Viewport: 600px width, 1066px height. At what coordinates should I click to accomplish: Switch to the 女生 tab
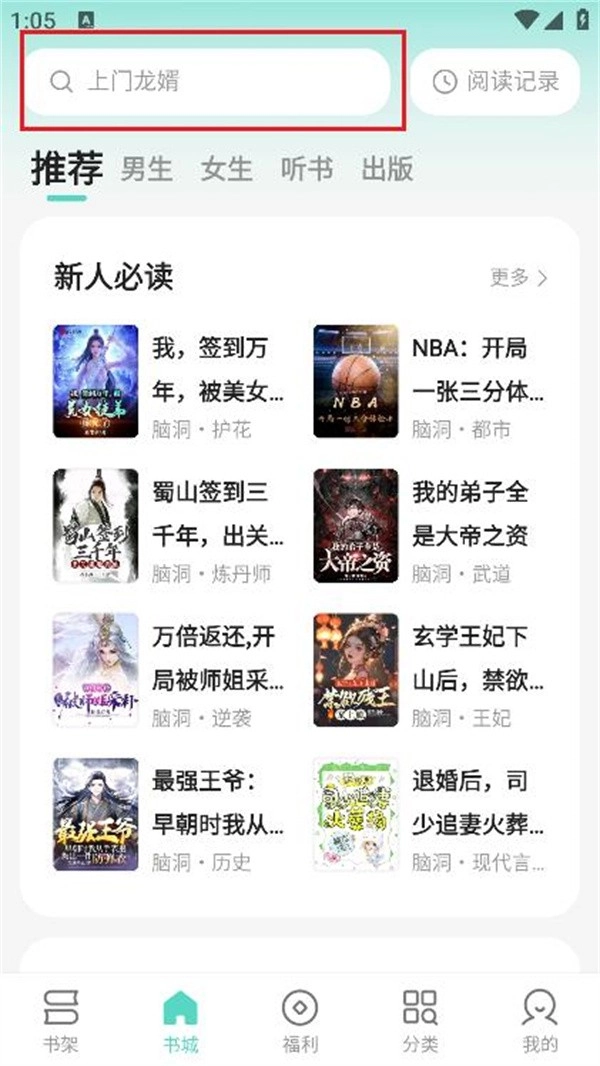[227, 169]
